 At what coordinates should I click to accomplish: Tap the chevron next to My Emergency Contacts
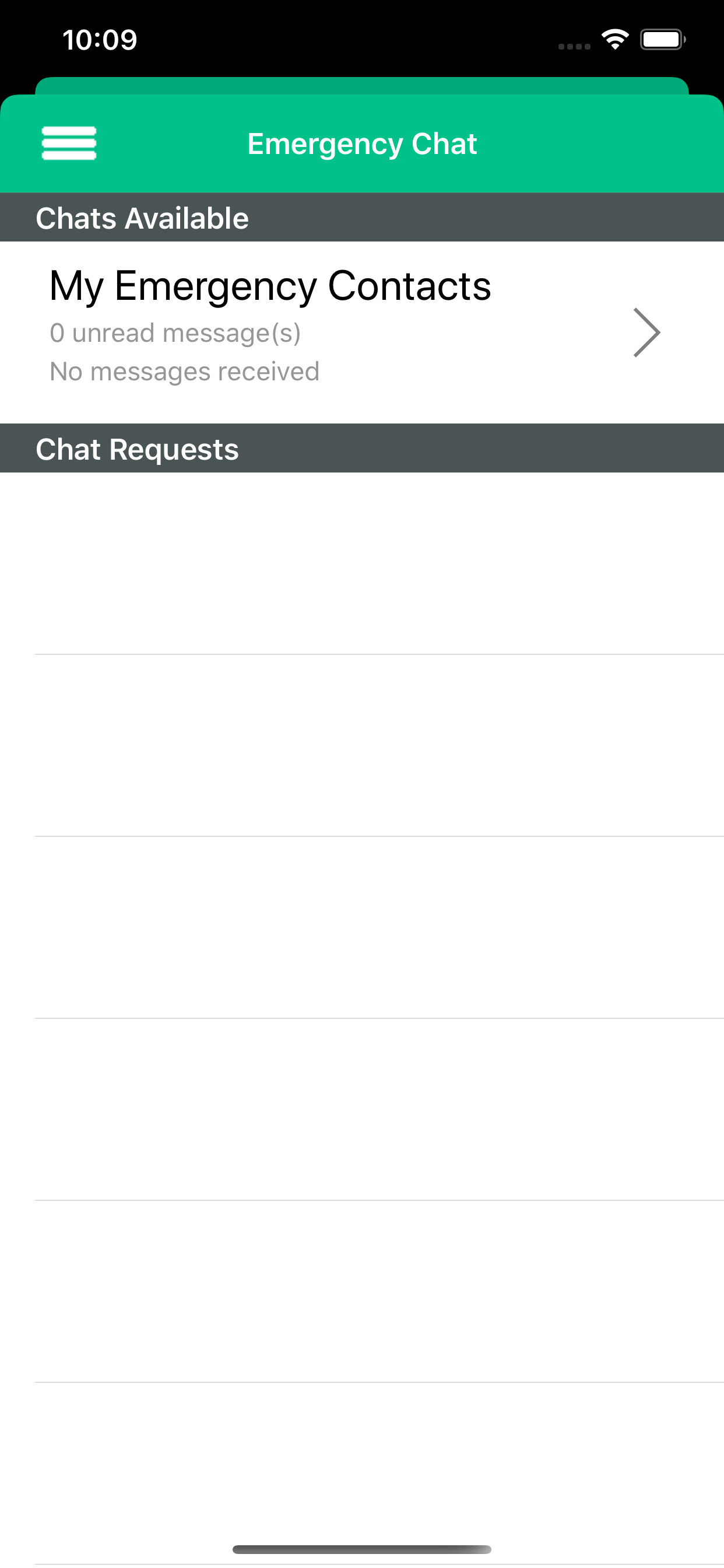tap(646, 332)
